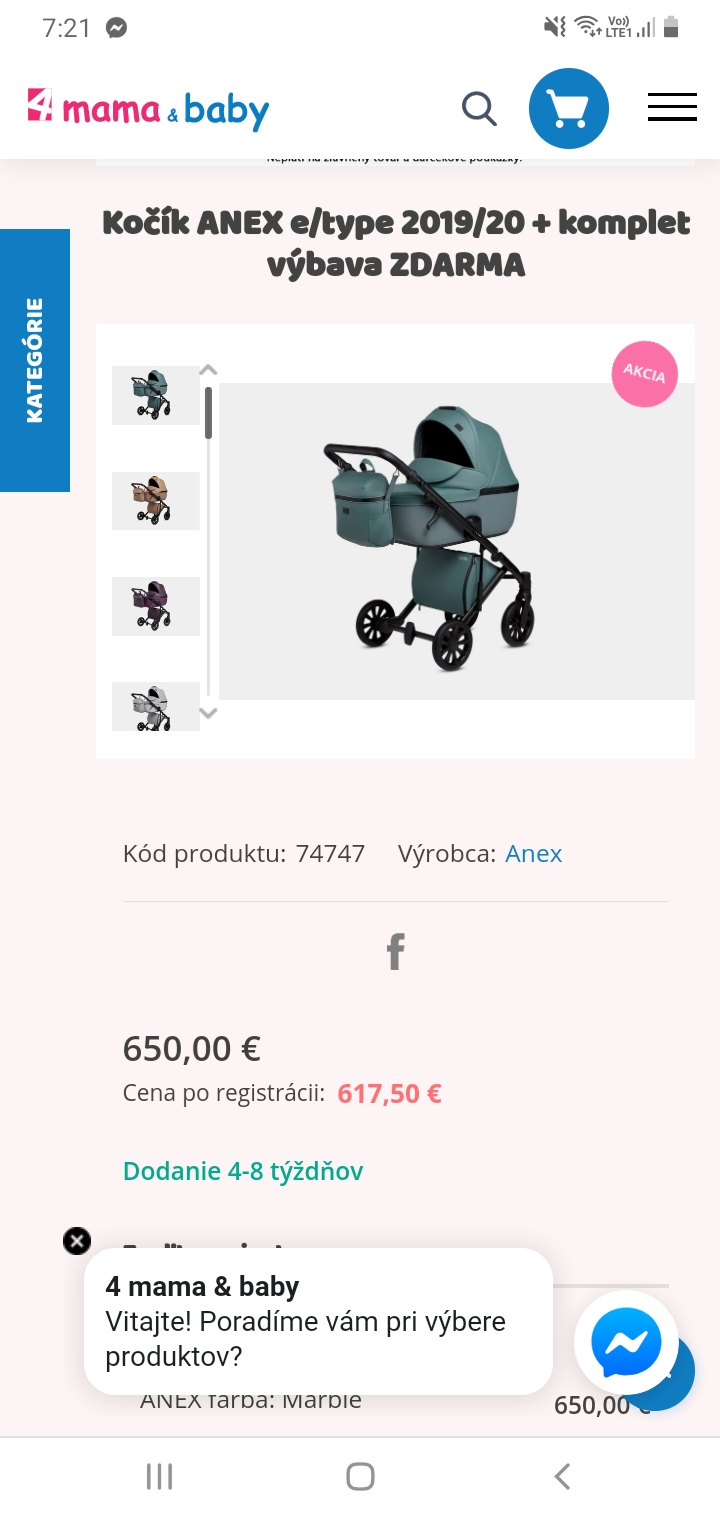Open the 4 mama & baby chat message
Viewport: 720px width, 1520px height.
(318, 1321)
